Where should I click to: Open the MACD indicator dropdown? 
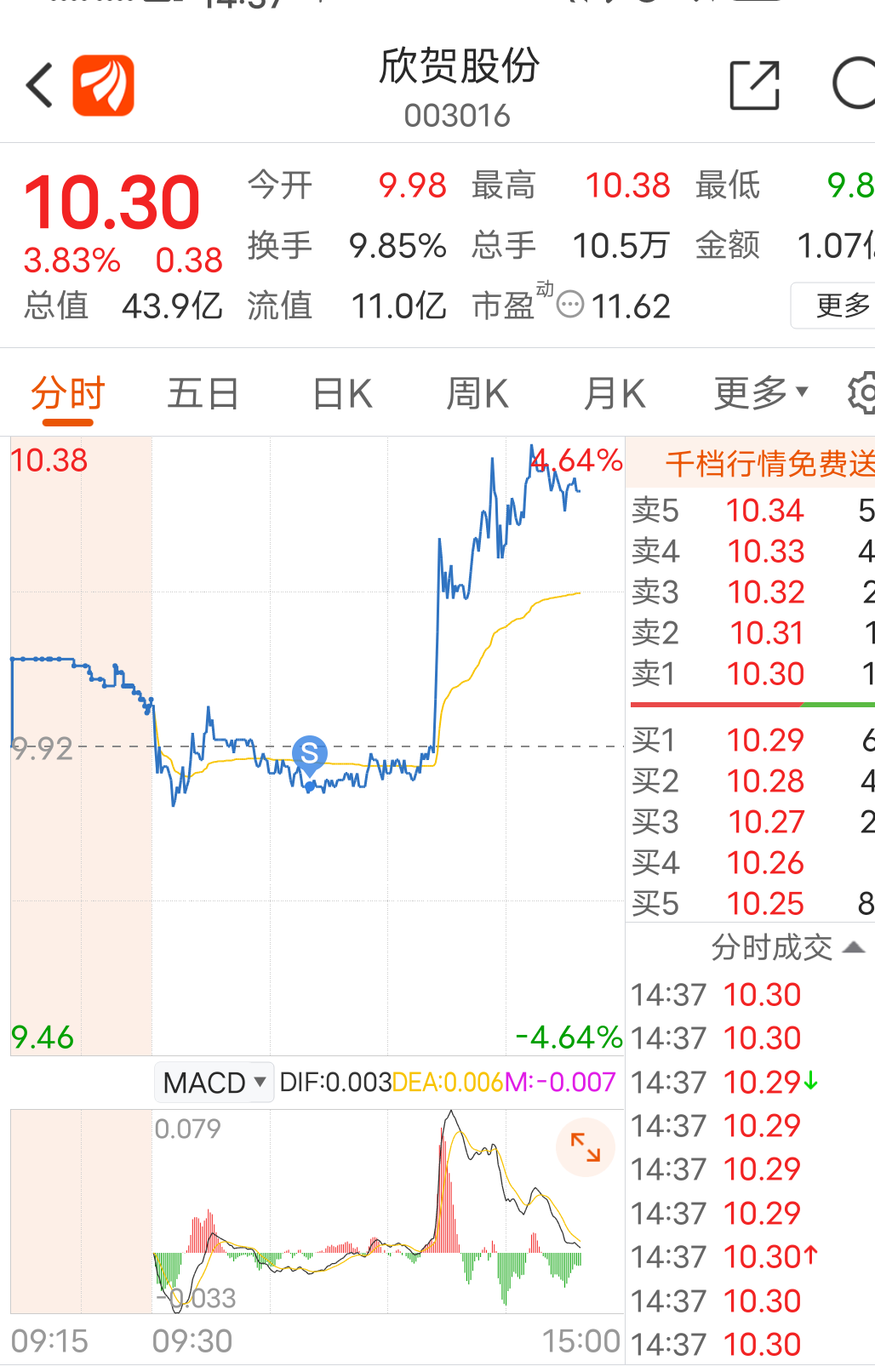point(214,1082)
